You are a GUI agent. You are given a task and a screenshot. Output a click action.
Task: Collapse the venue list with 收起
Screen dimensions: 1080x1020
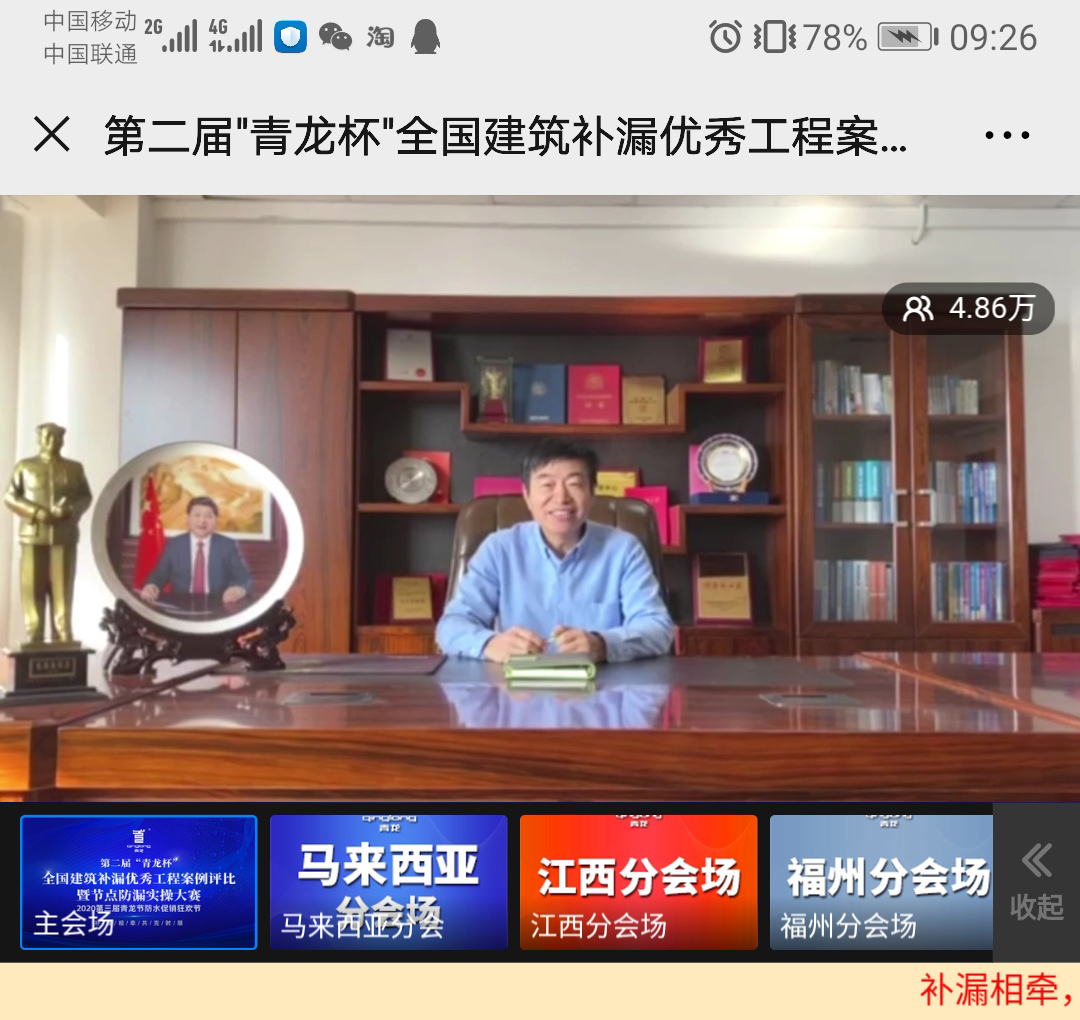pyautogui.click(x=1036, y=882)
